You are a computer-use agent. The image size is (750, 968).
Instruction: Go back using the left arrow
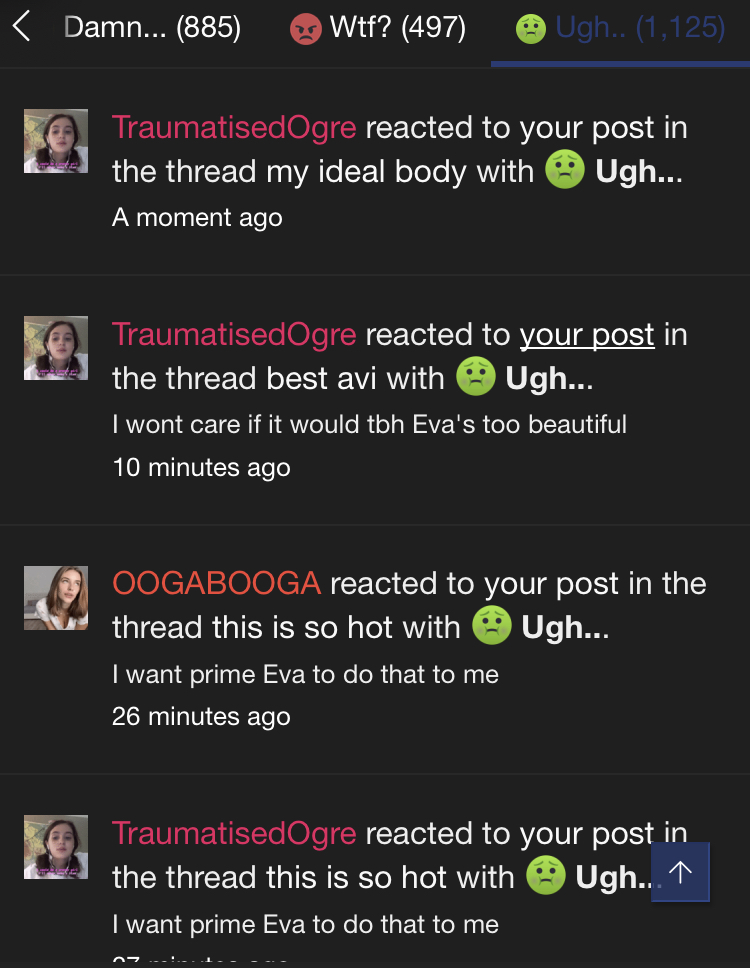(22, 27)
